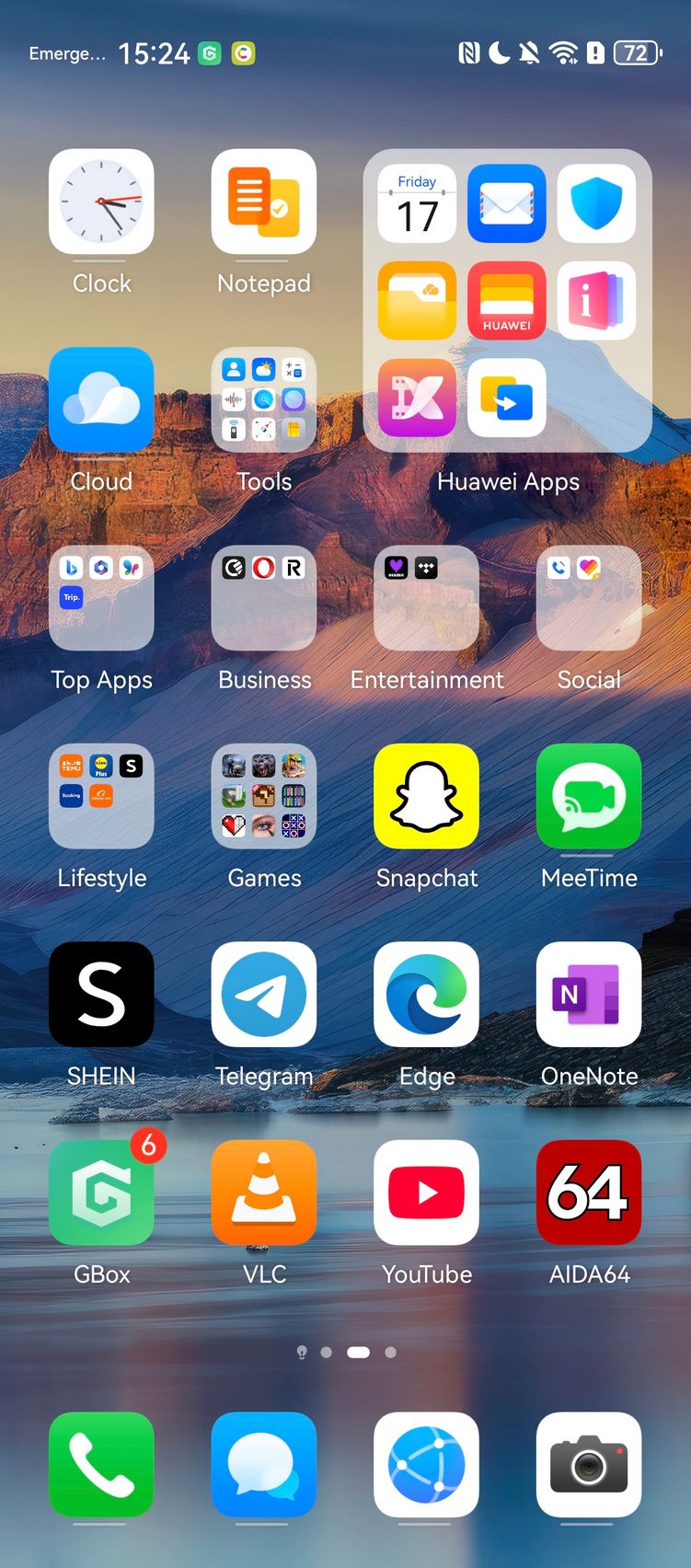This screenshot has height=1568, width=691.
Task: Open SHEIN
Action: [101, 994]
